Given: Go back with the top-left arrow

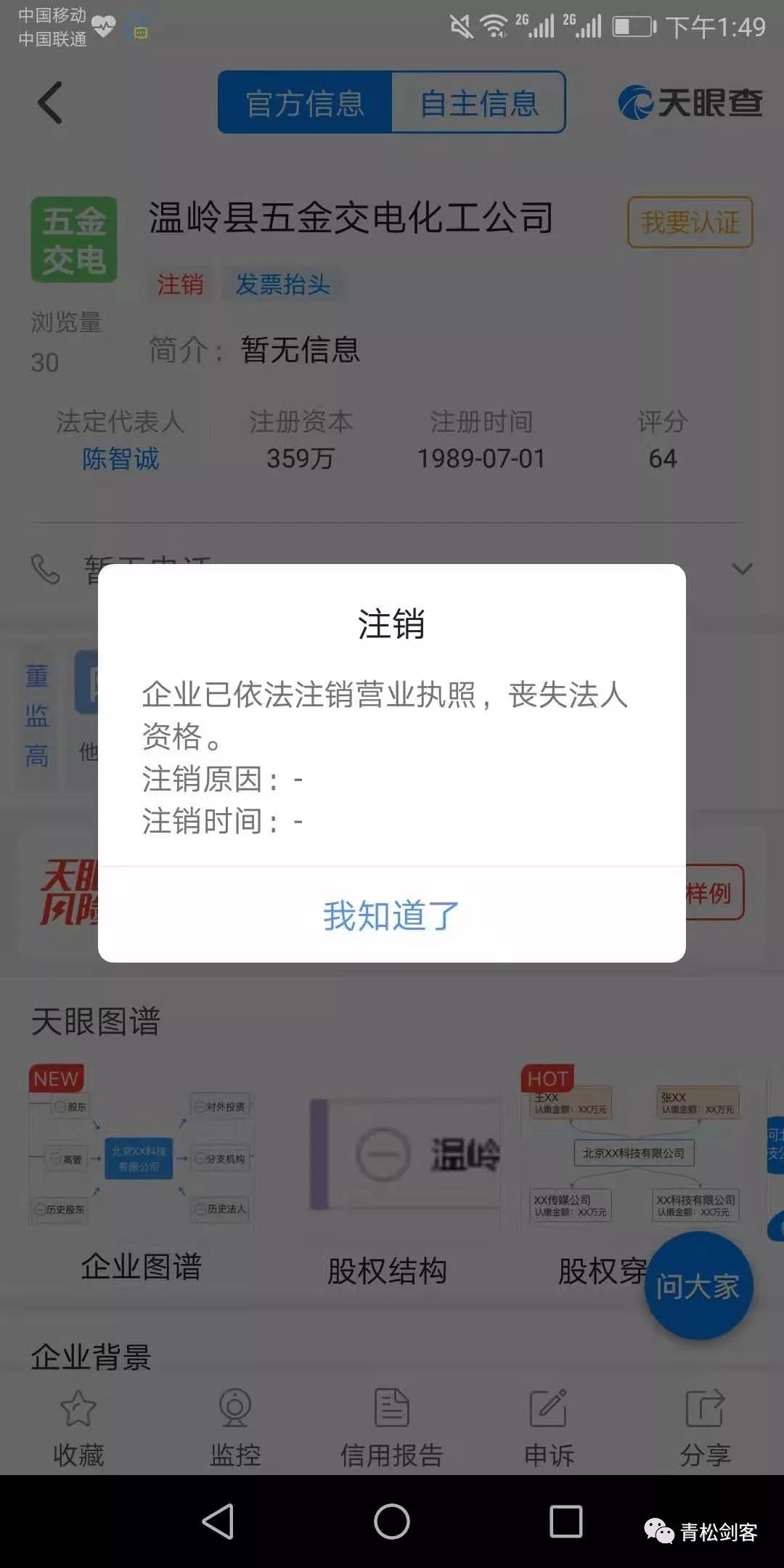Looking at the screenshot, I should pyautogui.click(x=51, y=102).
